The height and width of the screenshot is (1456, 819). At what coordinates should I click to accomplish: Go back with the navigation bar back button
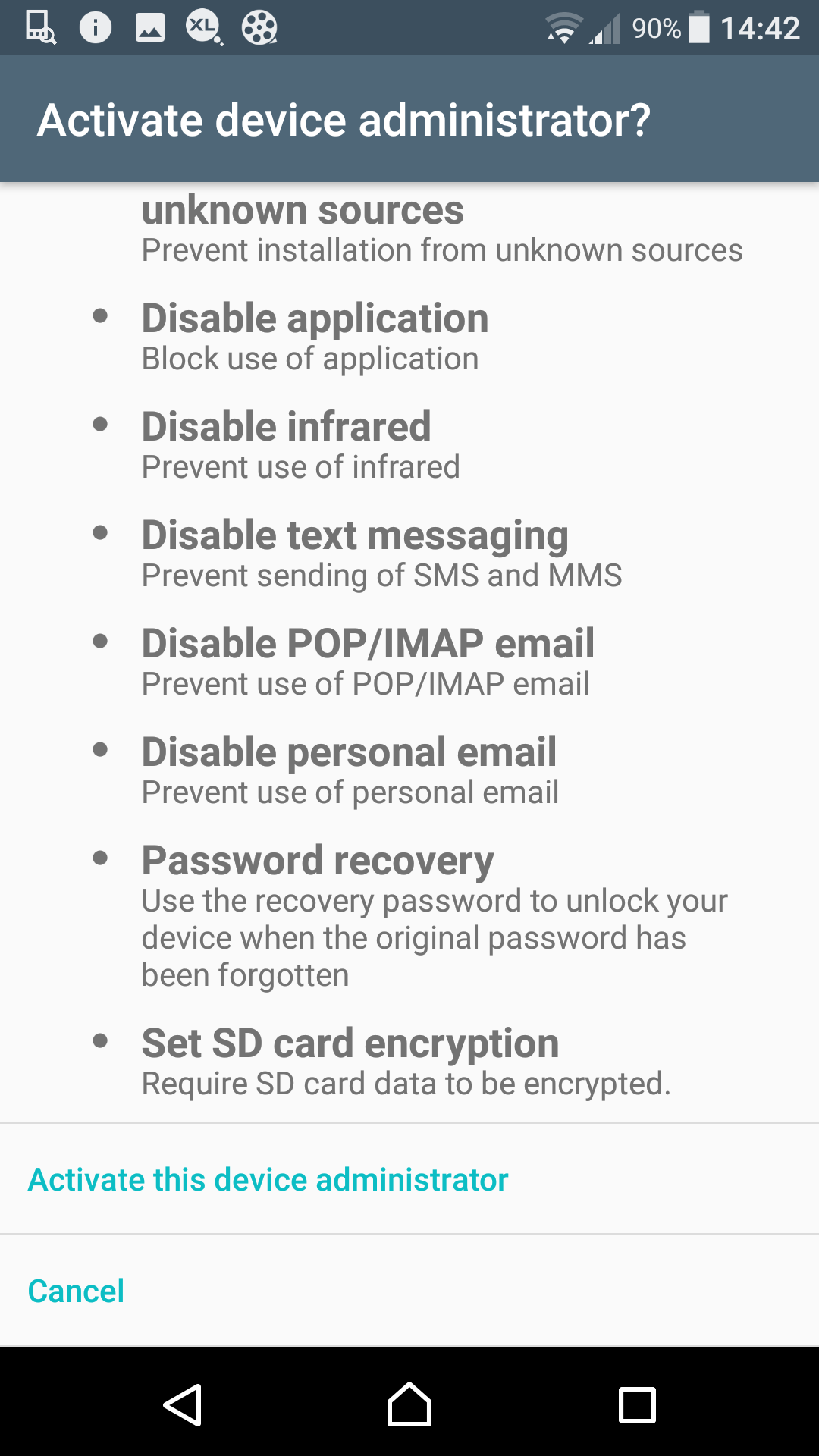[x=183, y=1405]
